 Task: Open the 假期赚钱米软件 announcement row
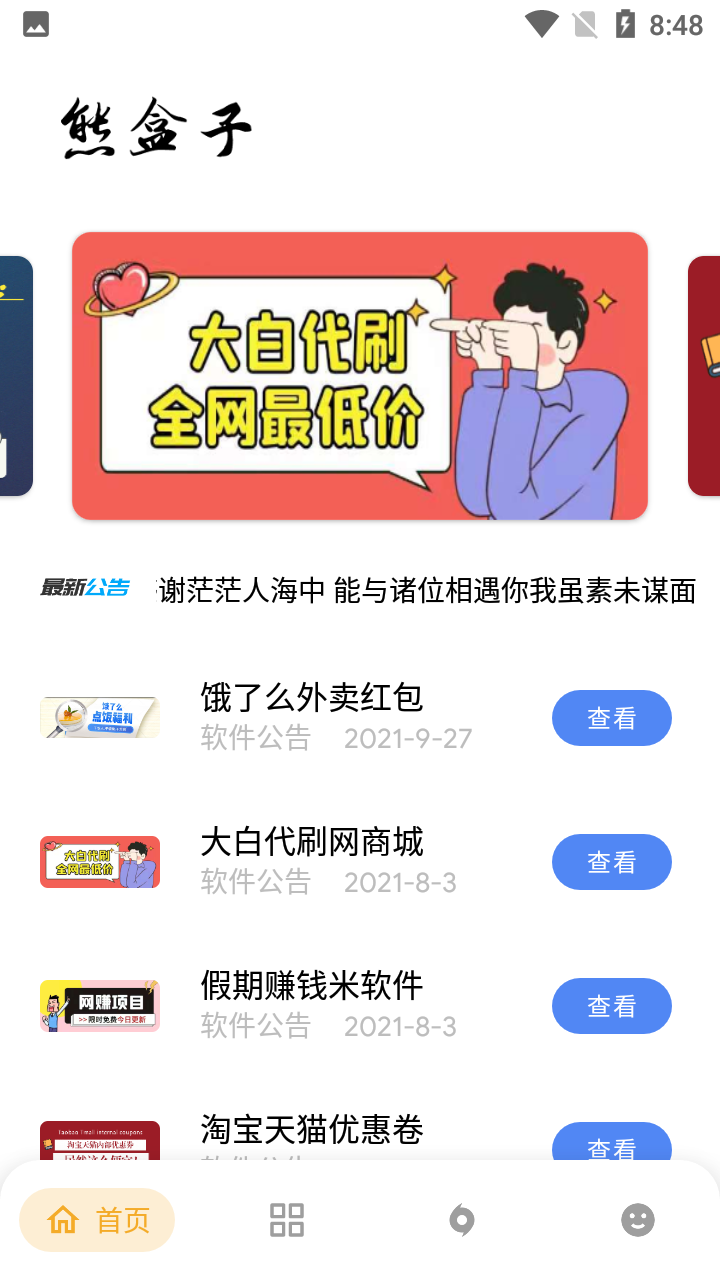point(312,1005)
